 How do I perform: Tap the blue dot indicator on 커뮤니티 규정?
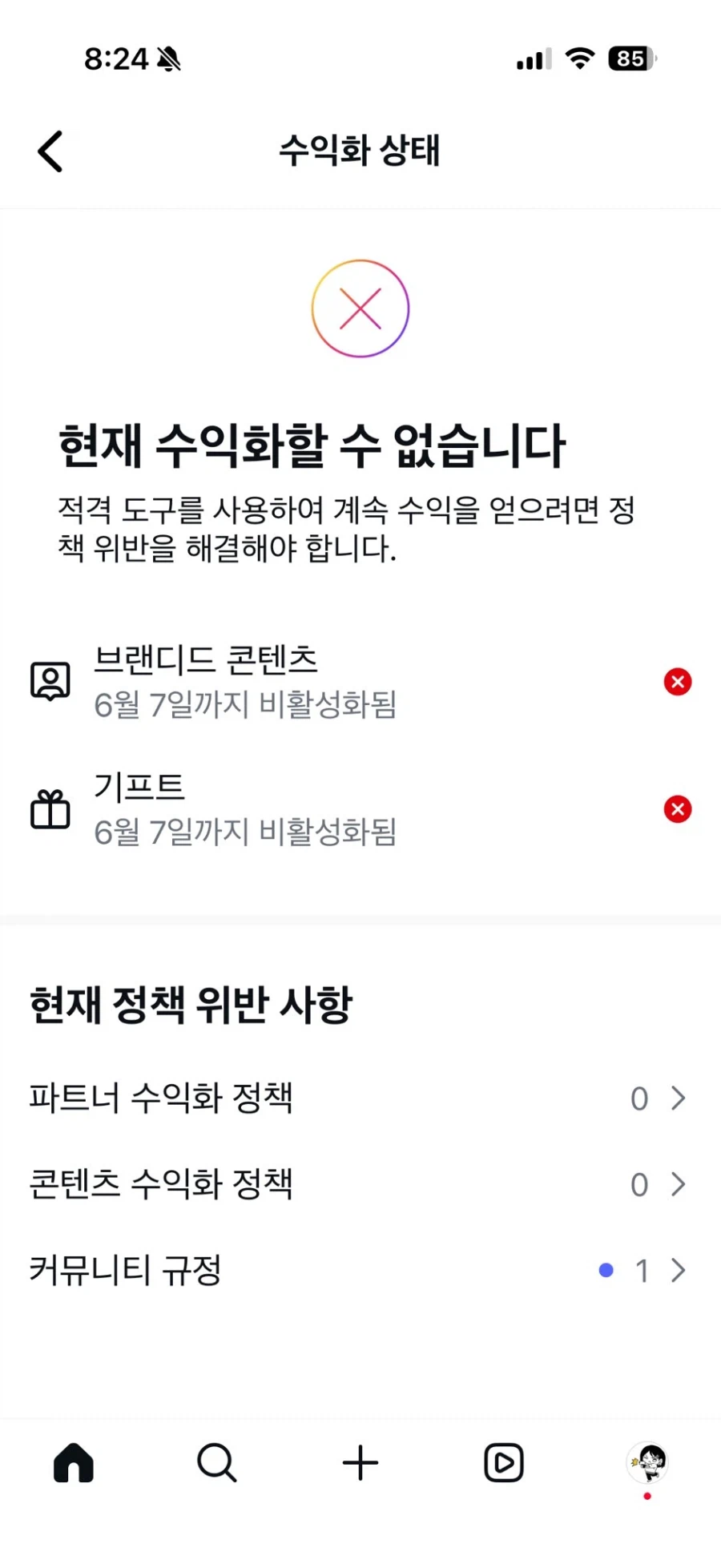pos(606,1270)
